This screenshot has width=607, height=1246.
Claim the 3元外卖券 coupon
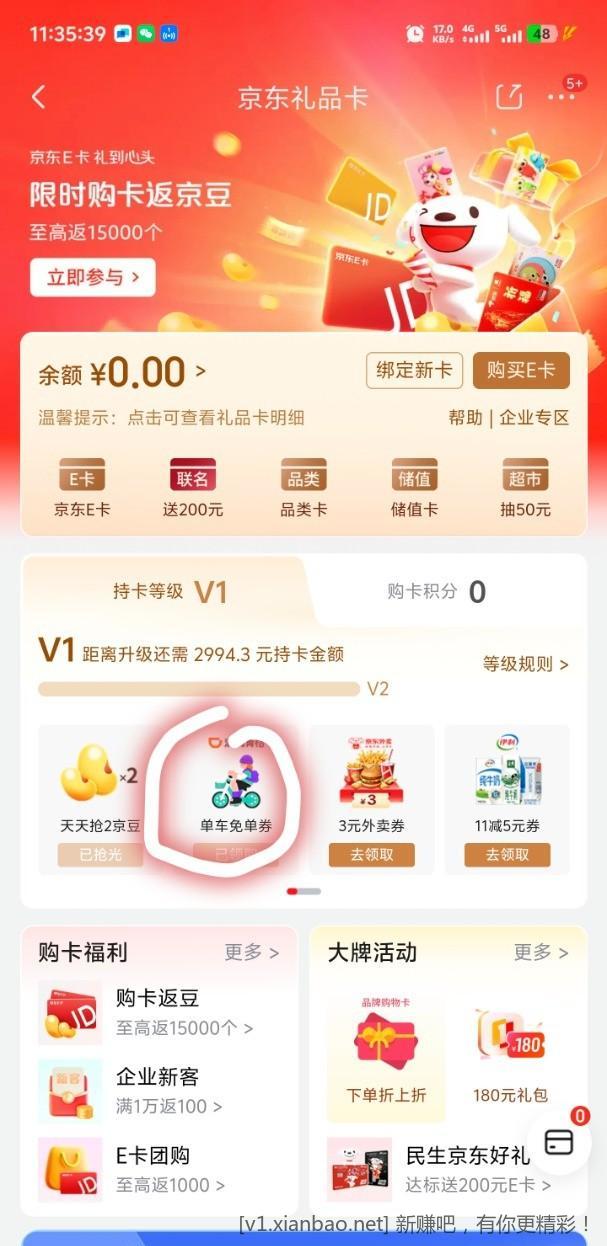(371, 855)
